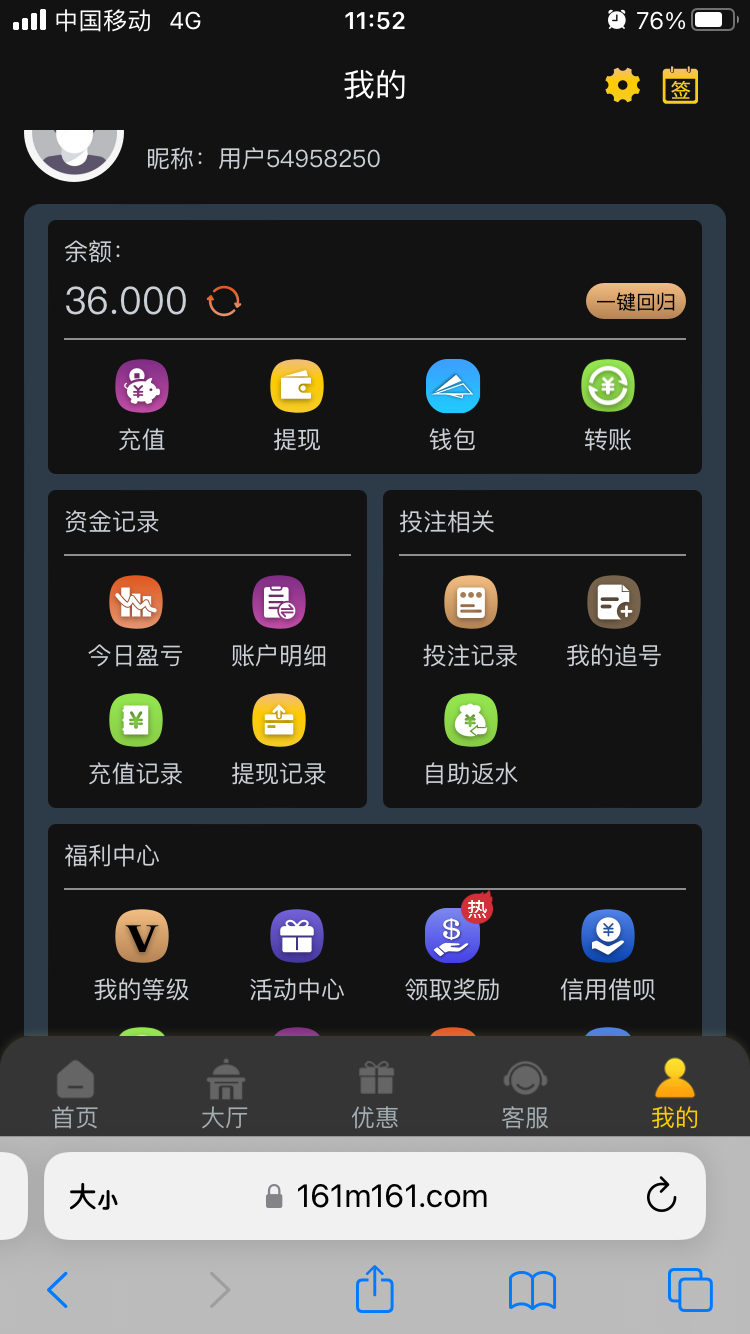Reload the page in Safari
The height and width of the screenshot is (1334, 750).
pyautogui.click(x=661, y=1195)
